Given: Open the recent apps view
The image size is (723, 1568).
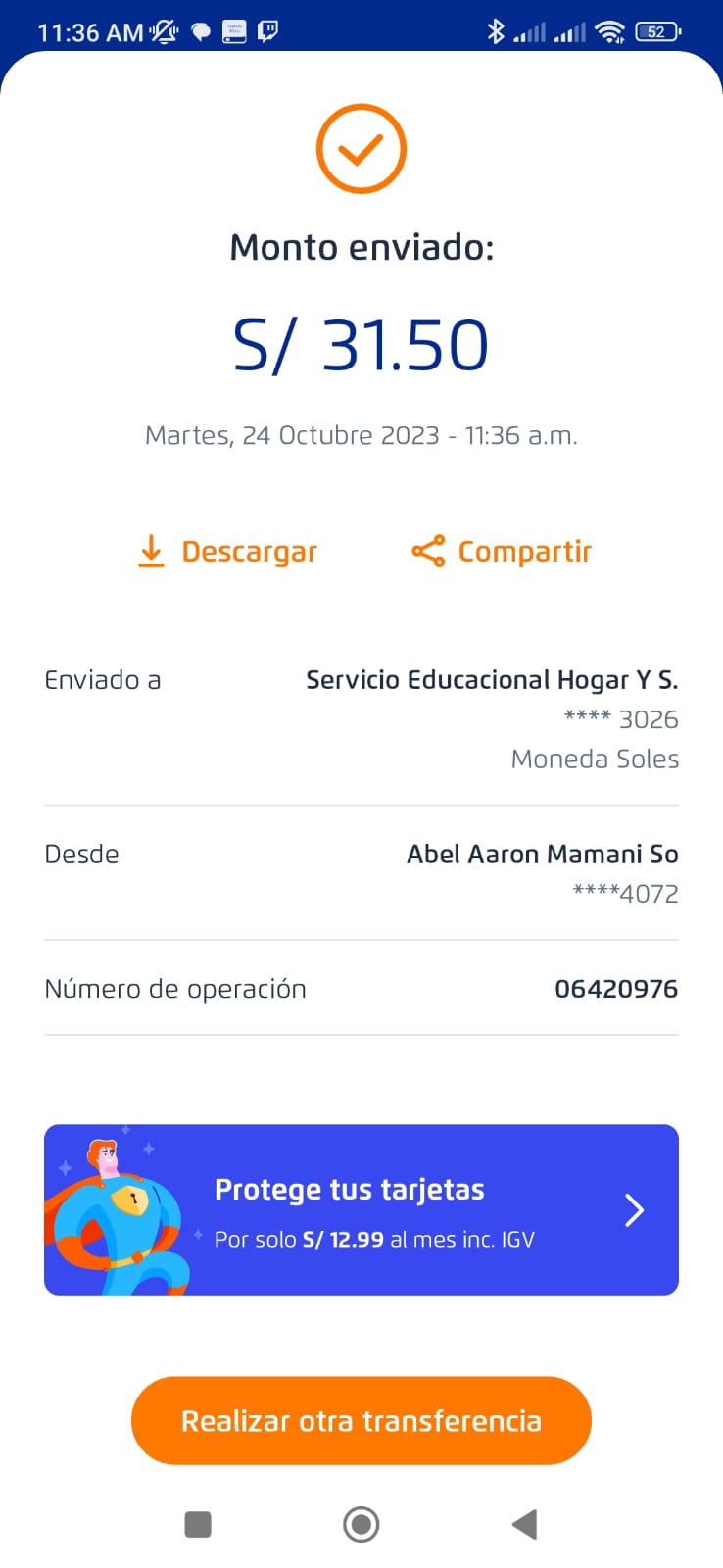Looking at the screenshot, I should (x=198, y=1524).
